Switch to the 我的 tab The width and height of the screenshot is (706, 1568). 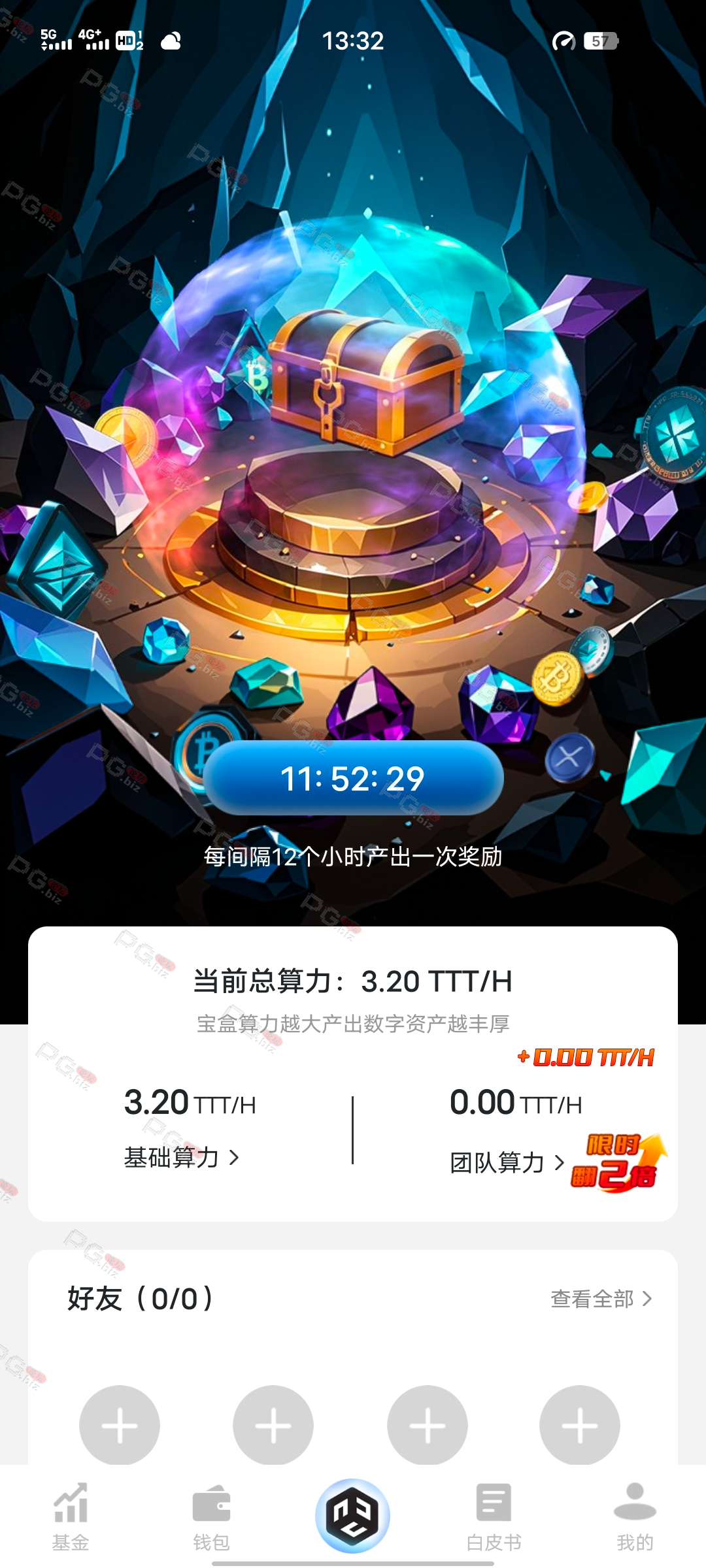coord(635,1517)
